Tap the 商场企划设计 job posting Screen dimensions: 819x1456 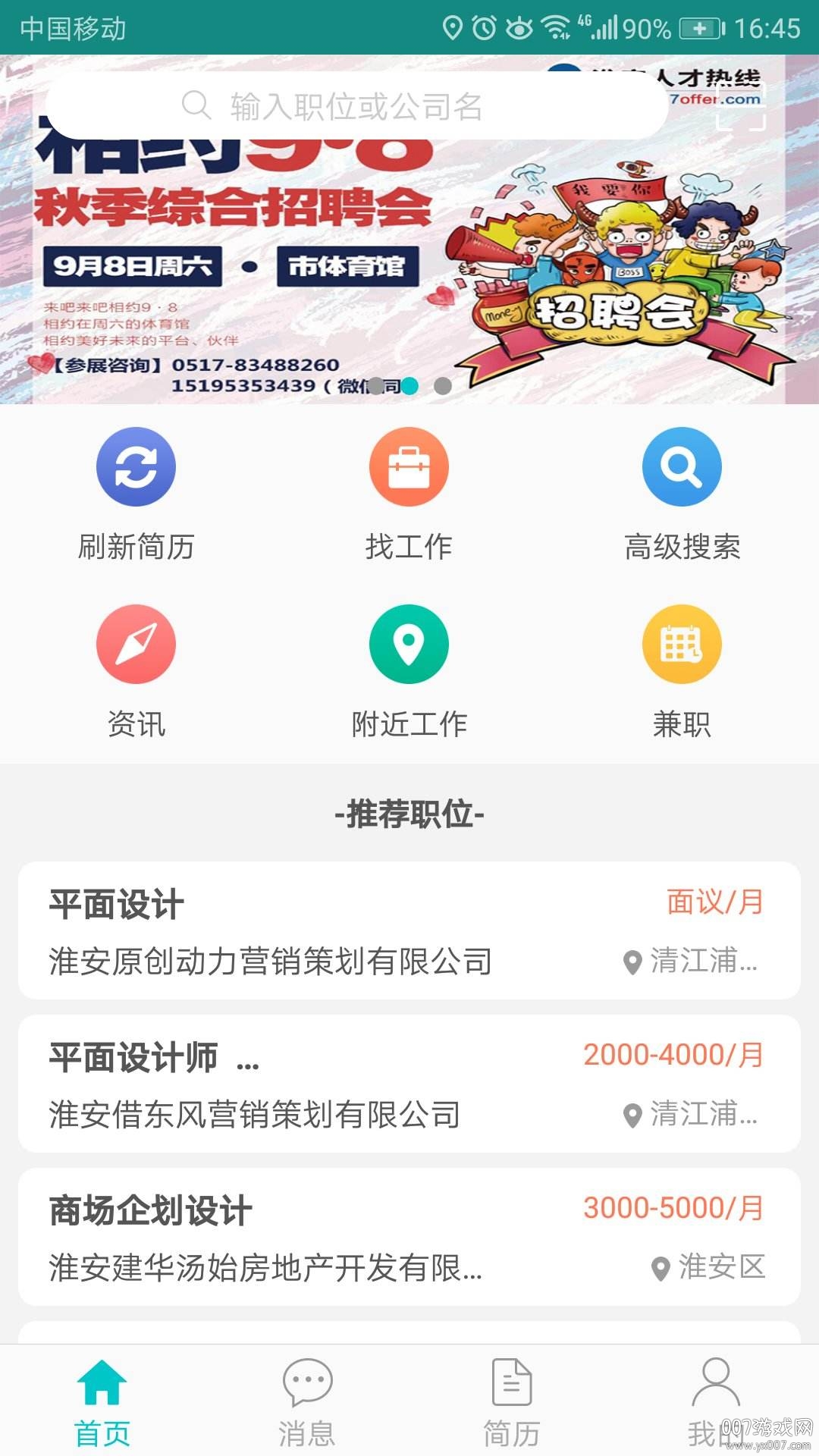[x=409, y=1228]
